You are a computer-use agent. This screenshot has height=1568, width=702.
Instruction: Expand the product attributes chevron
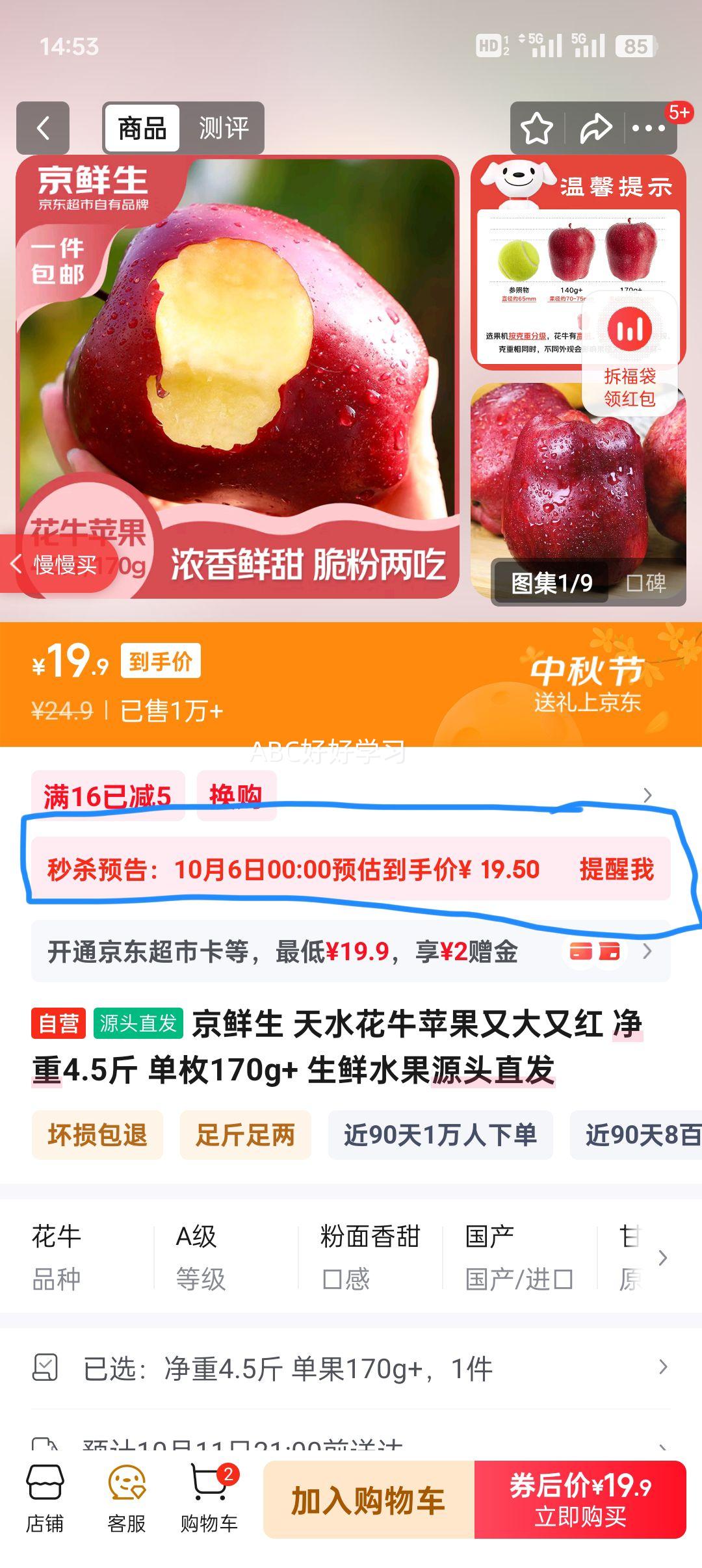coord(662,1257)
